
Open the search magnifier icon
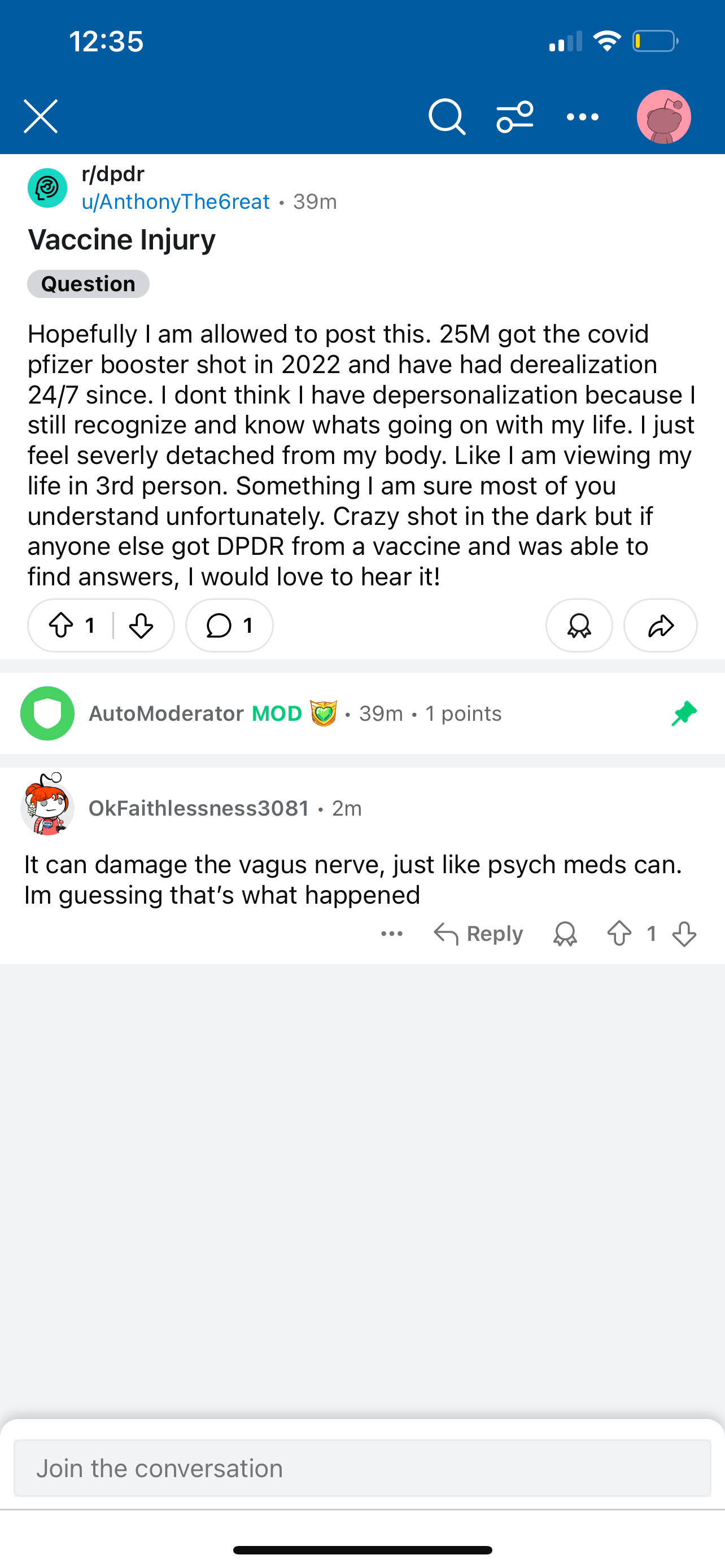(447, 116)
